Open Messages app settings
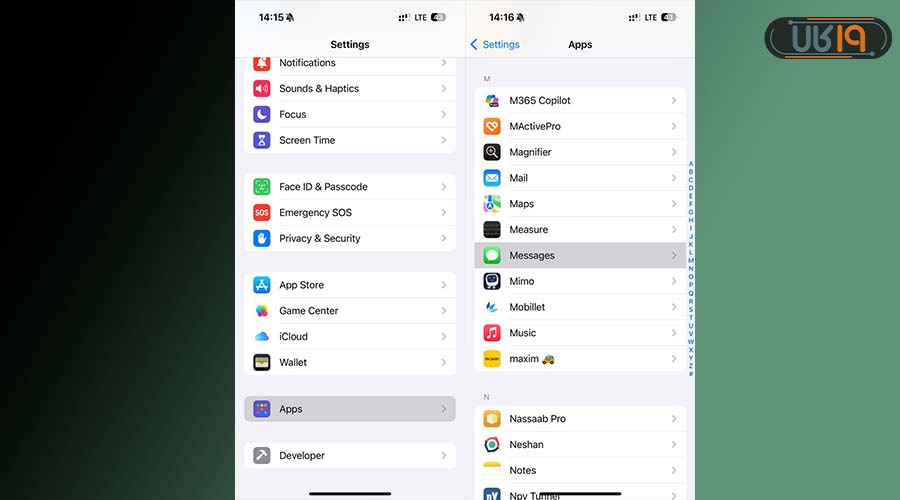 coord(579,255)
